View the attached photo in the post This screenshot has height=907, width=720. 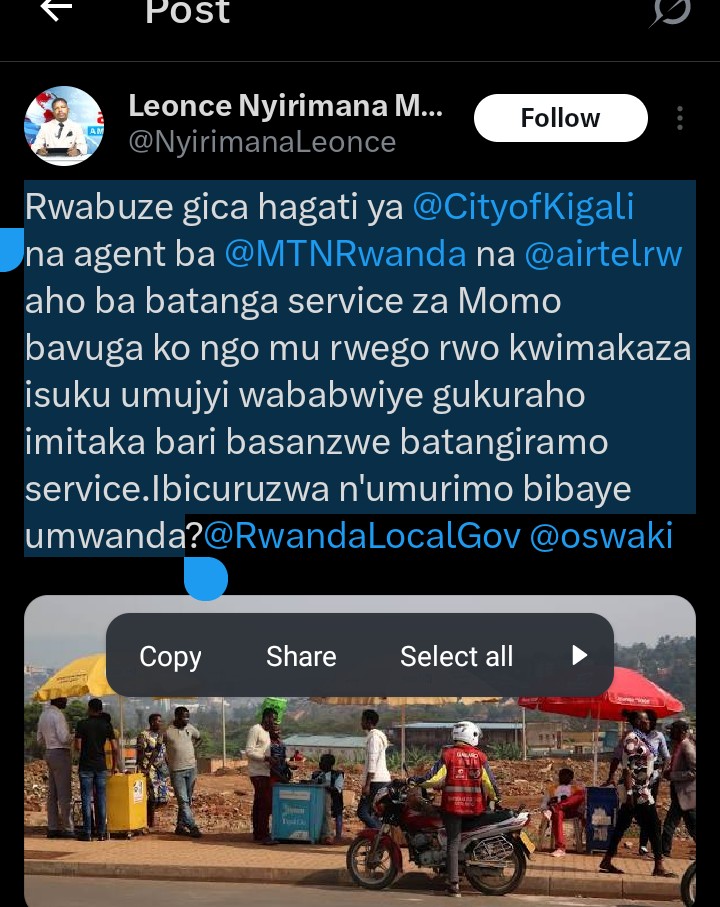(360, 790)
